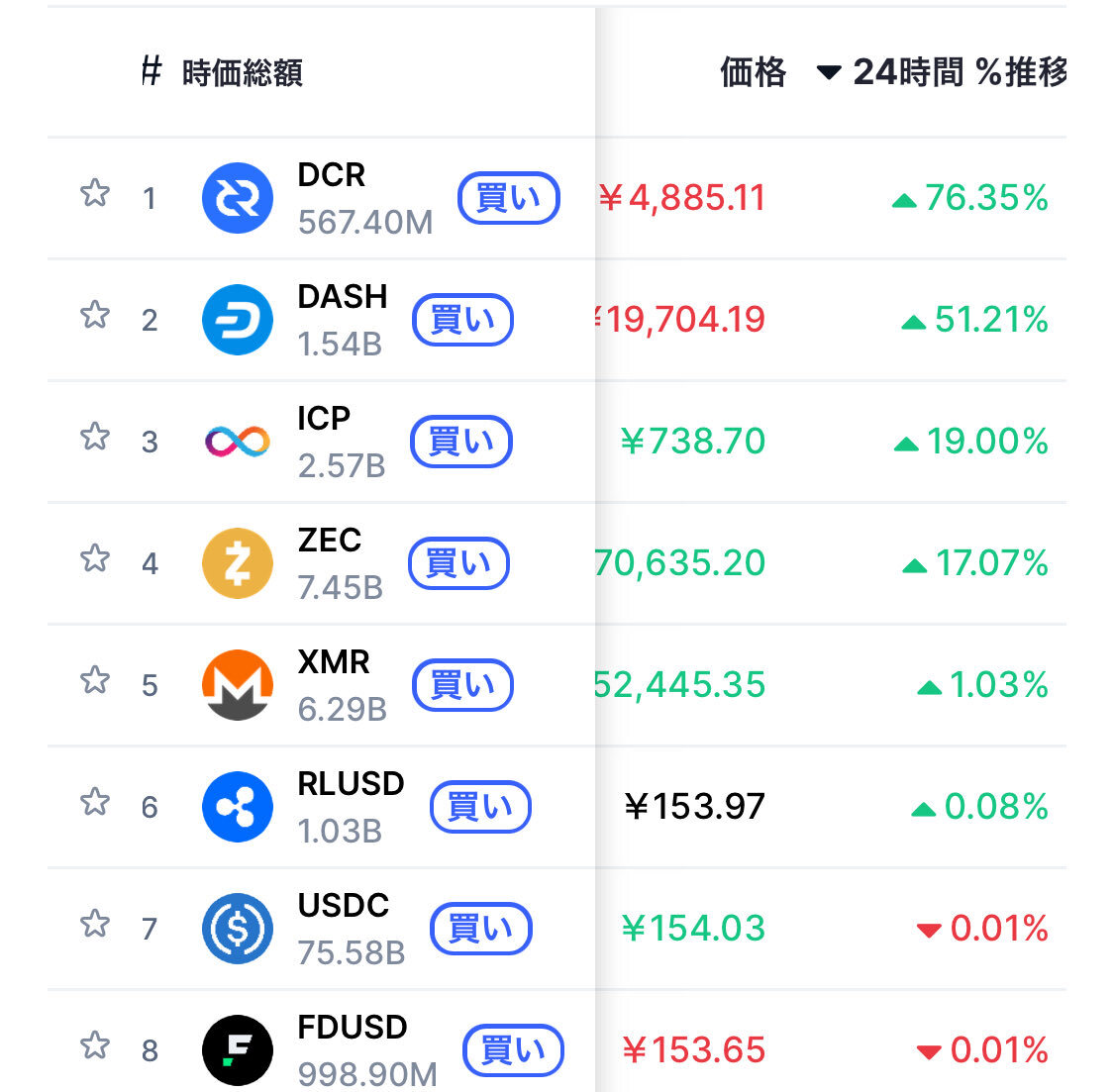Tap the 買い button for FDUSD
Image resolution: width=1114 pixels, height=1092 pixels.
tap(513, 1050)
